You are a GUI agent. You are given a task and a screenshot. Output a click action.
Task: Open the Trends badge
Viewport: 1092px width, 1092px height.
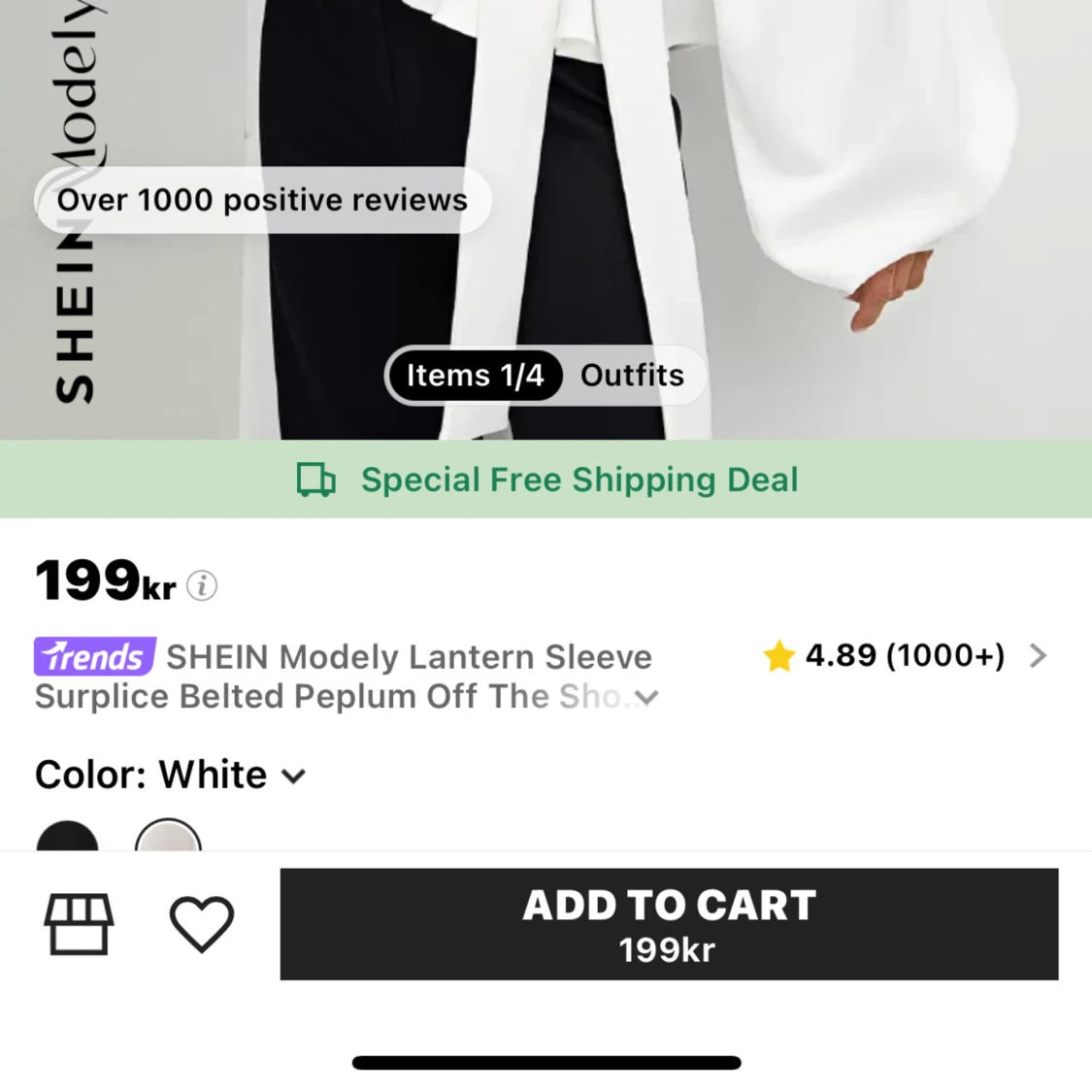click(95, 656)
